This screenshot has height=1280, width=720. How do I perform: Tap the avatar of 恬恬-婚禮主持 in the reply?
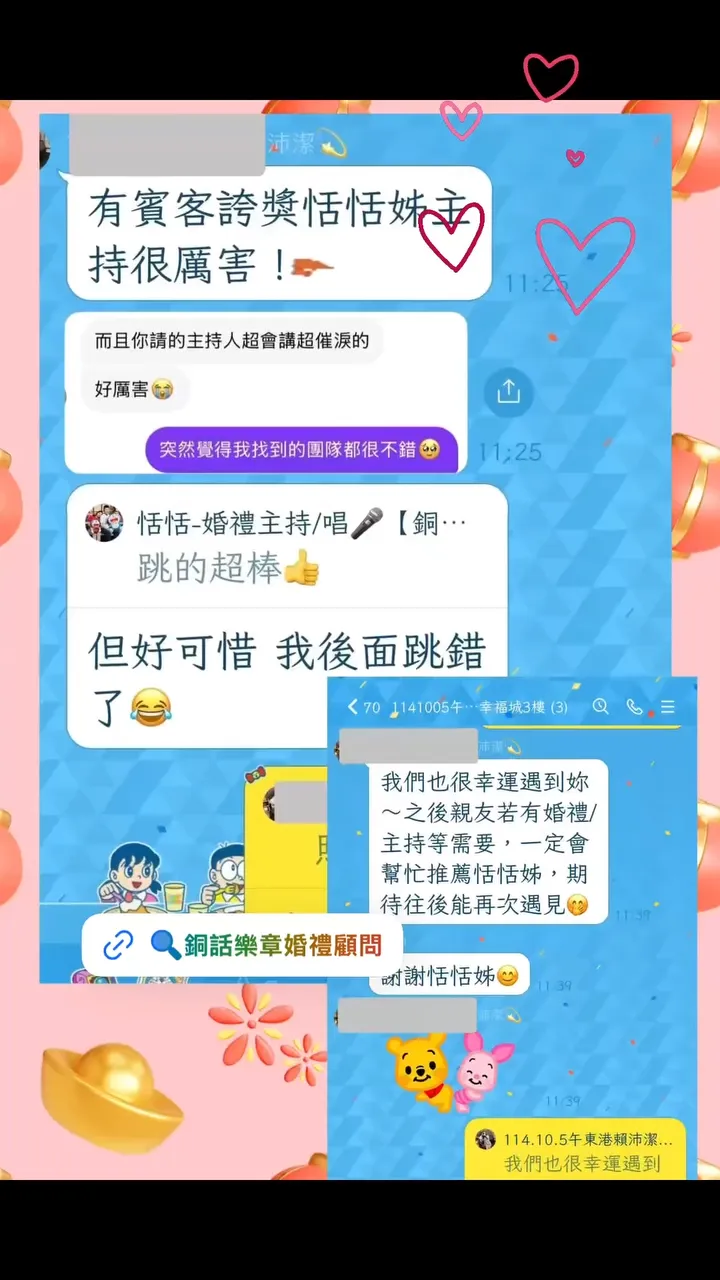coord(105,521)
